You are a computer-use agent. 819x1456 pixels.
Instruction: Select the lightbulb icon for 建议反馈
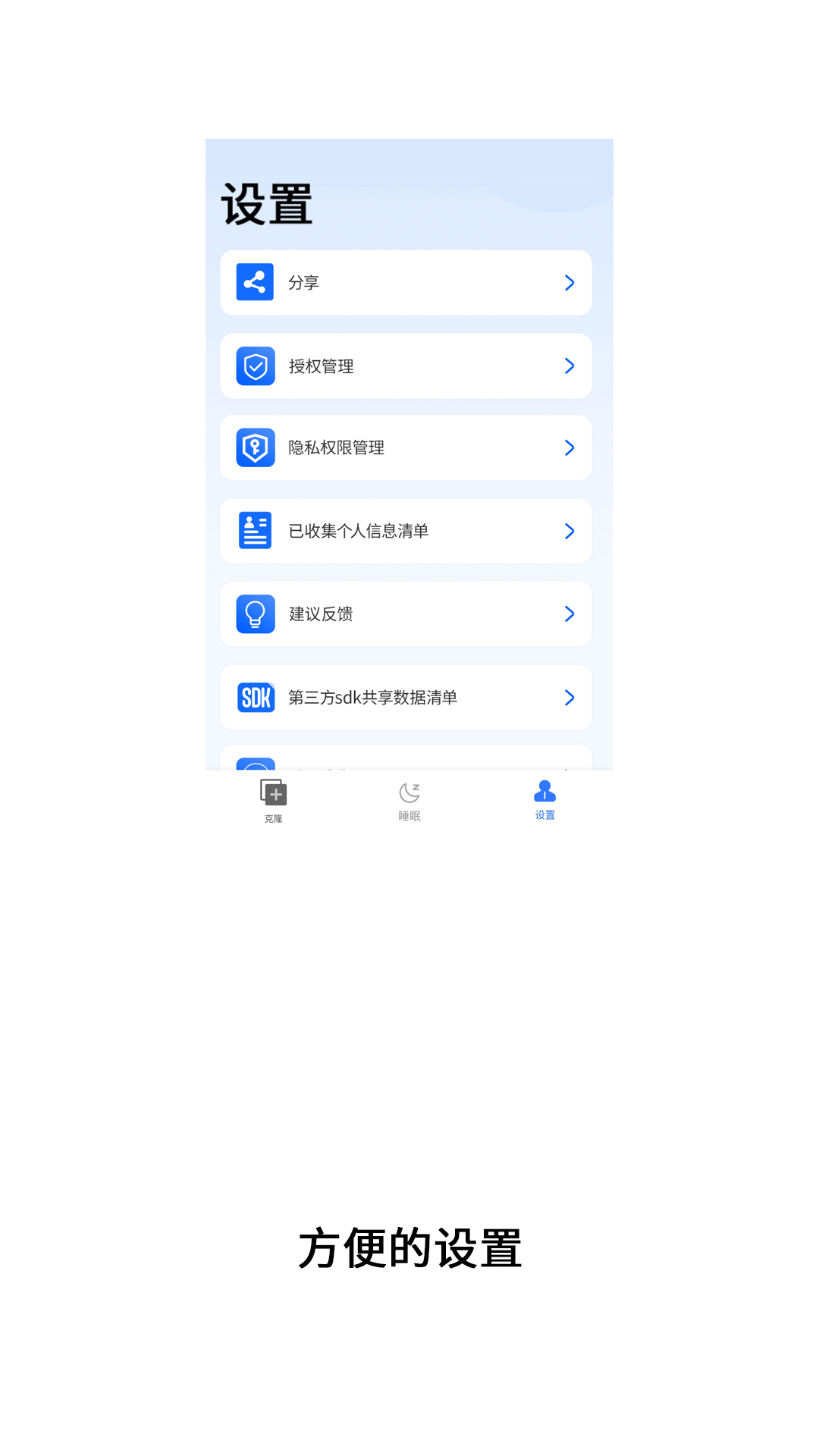256,614
